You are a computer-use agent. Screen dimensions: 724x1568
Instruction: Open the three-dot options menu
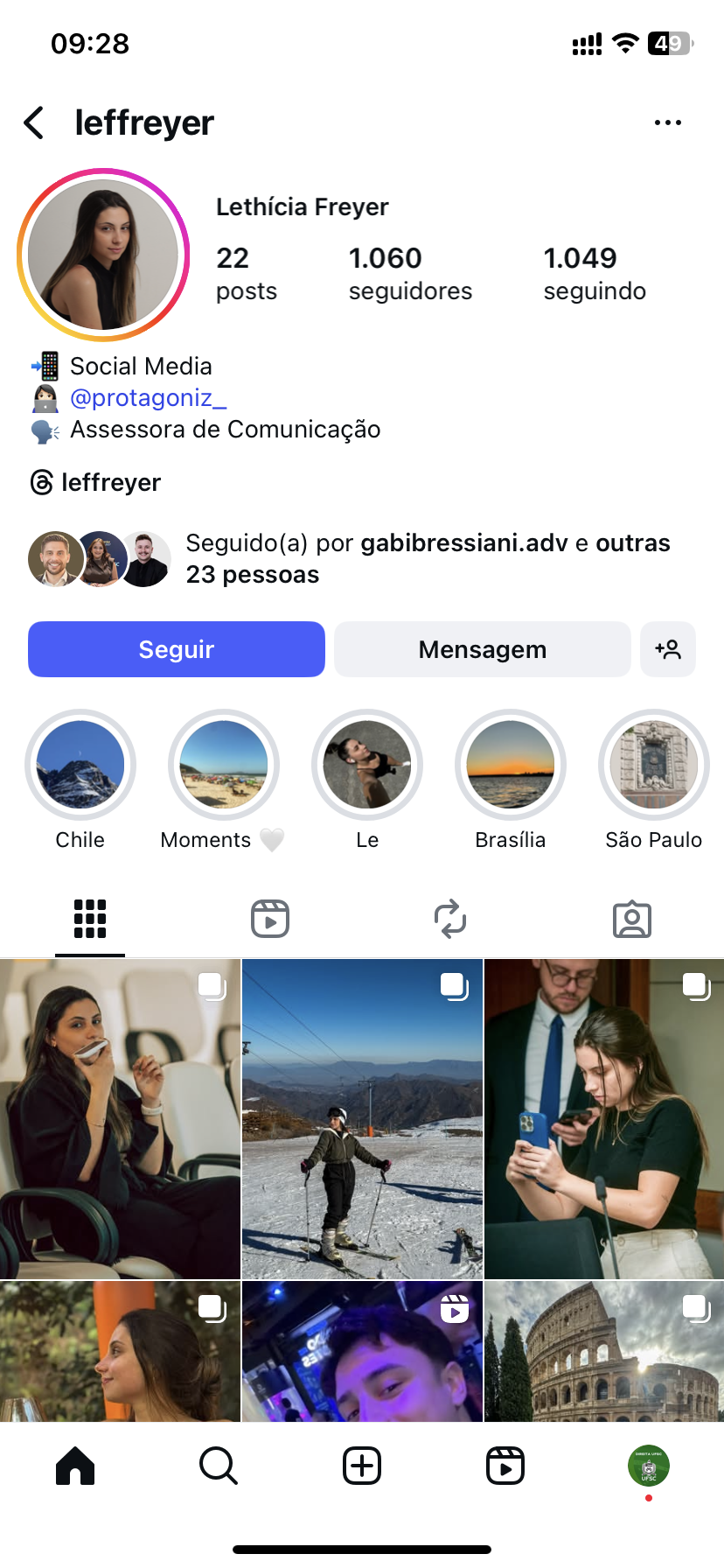coord(668,123)
